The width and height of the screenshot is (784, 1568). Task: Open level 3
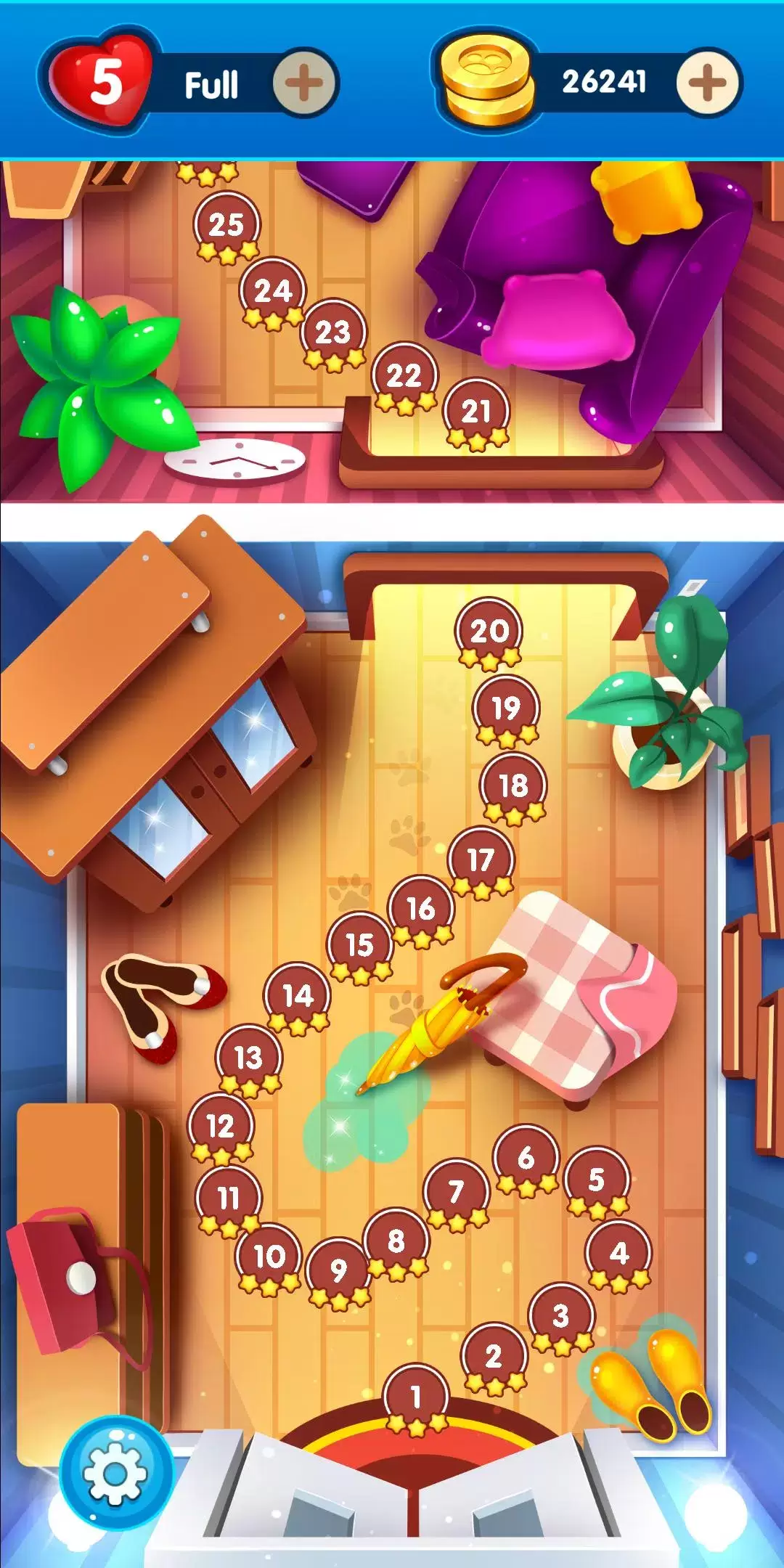point(561,1315)
